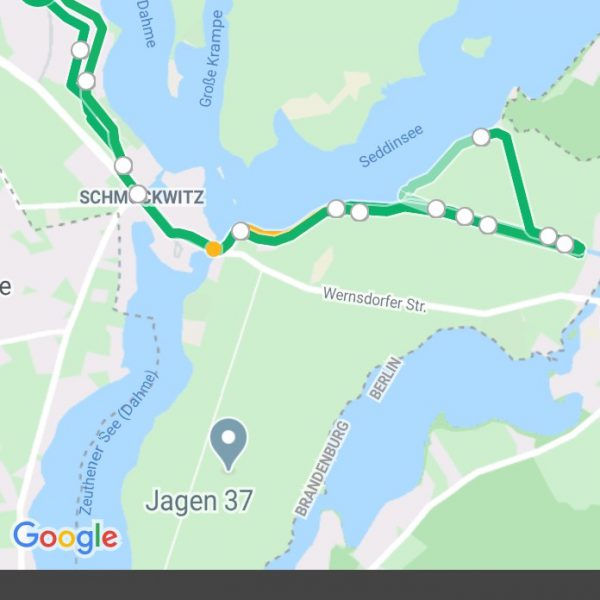Viewport: 600px width, 600px height.
Task: Select the orange point on the route
Action: [x=213, y=248]
